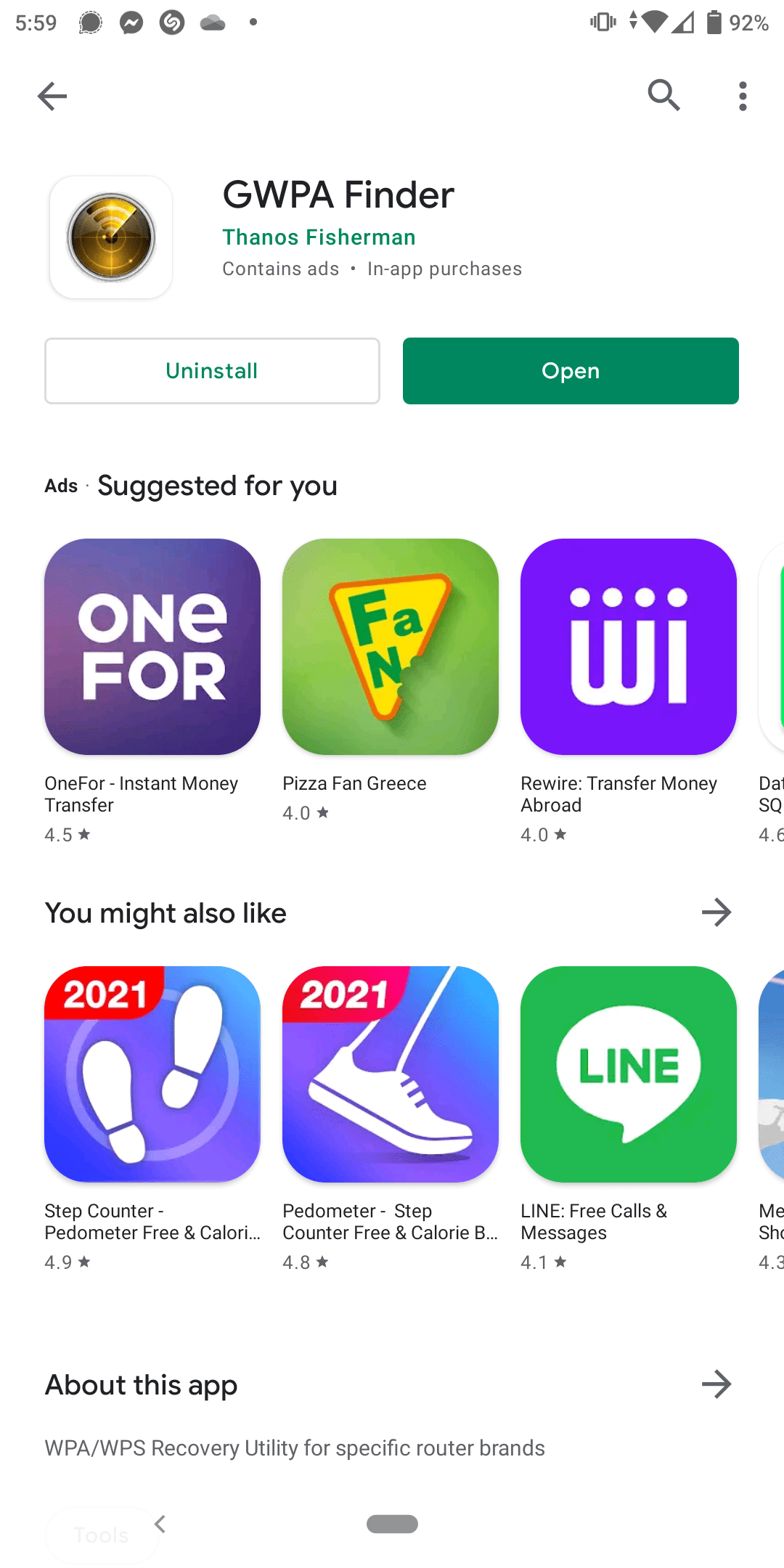The height and width of the screenshot is (1568, 784).
Task: Open Rewire Transfer Money Abroad app
Action: [x=629, y=647]
